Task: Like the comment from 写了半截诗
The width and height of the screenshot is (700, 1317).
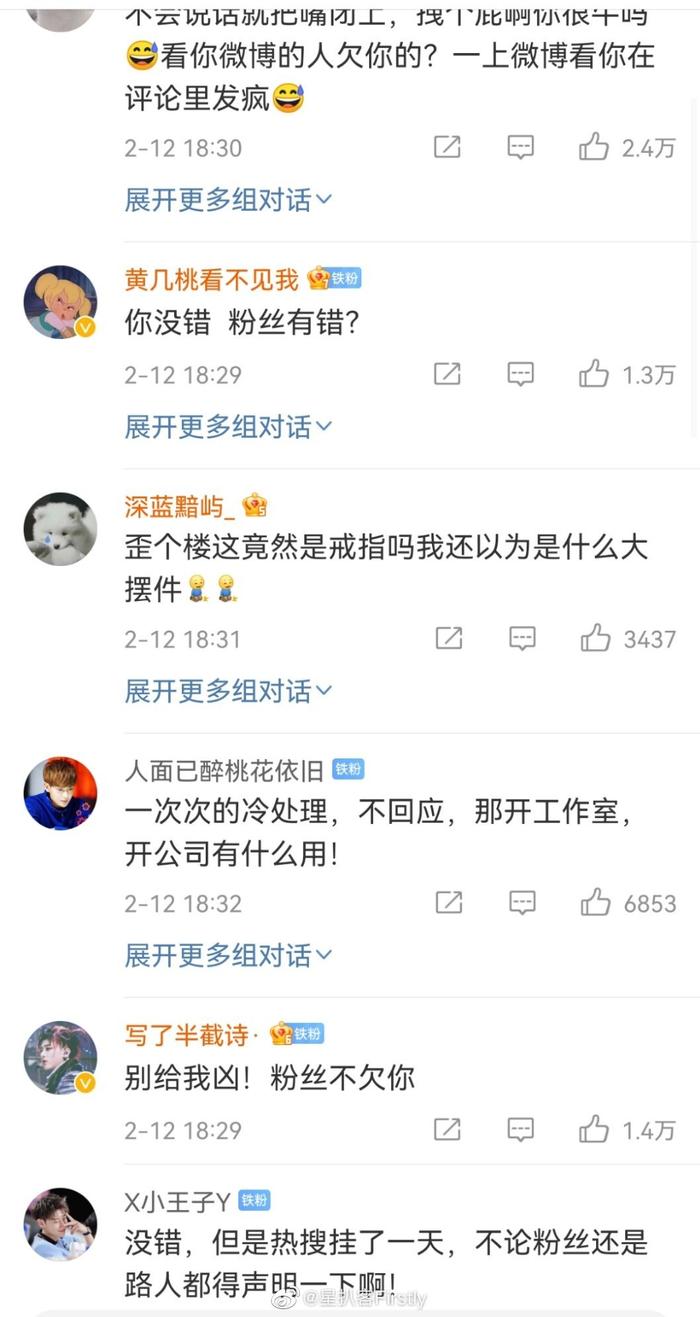Action: click(594, 1130)
